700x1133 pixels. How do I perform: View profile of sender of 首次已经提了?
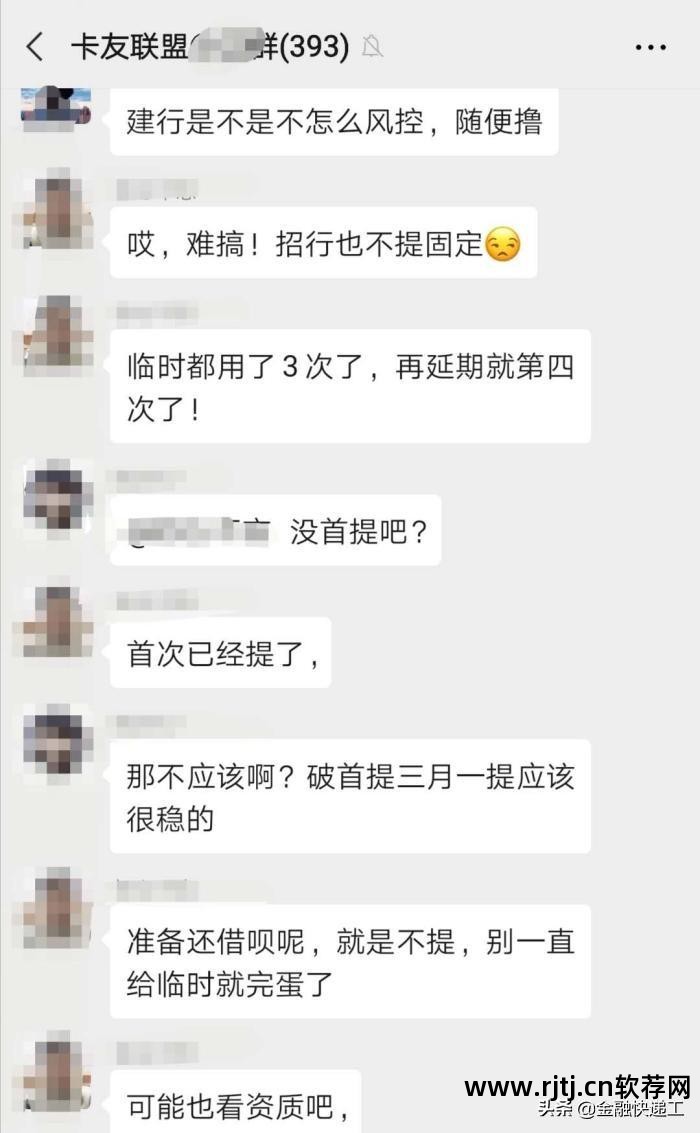pyautogui.click(x=57, y=622)
